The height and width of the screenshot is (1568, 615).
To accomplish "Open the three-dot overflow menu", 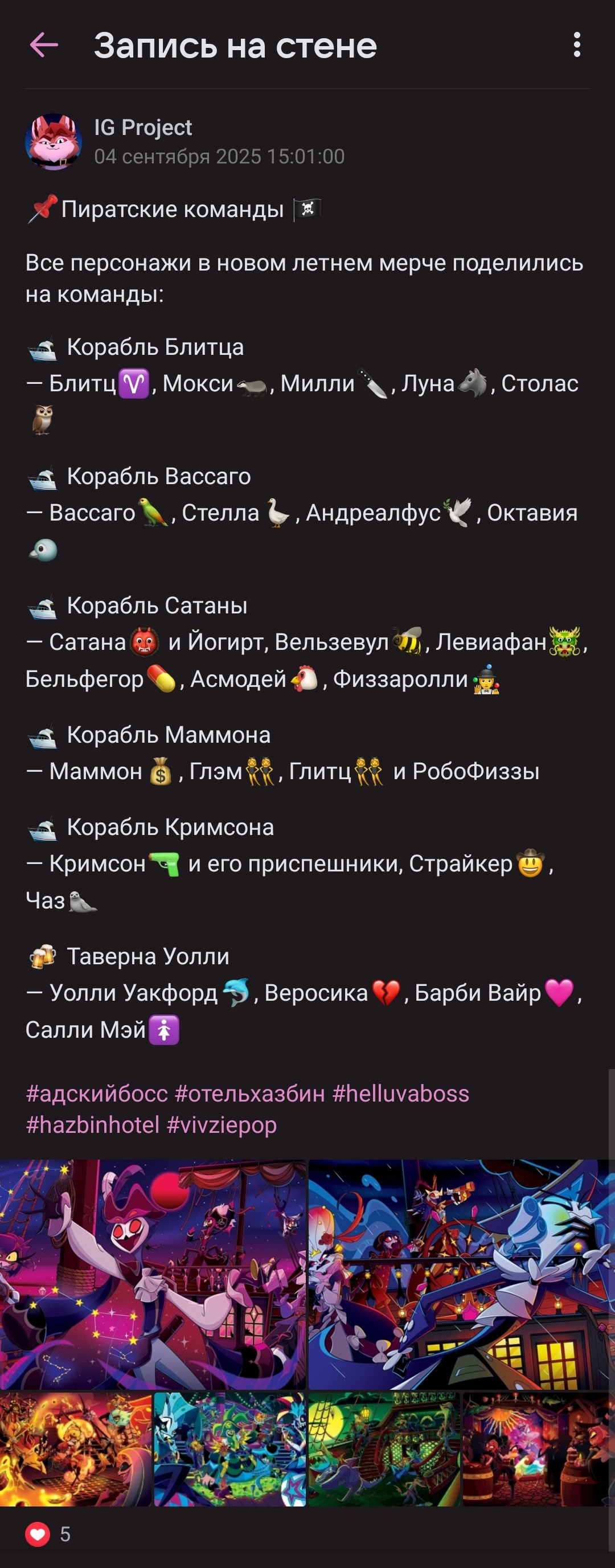I will (576, 45).
